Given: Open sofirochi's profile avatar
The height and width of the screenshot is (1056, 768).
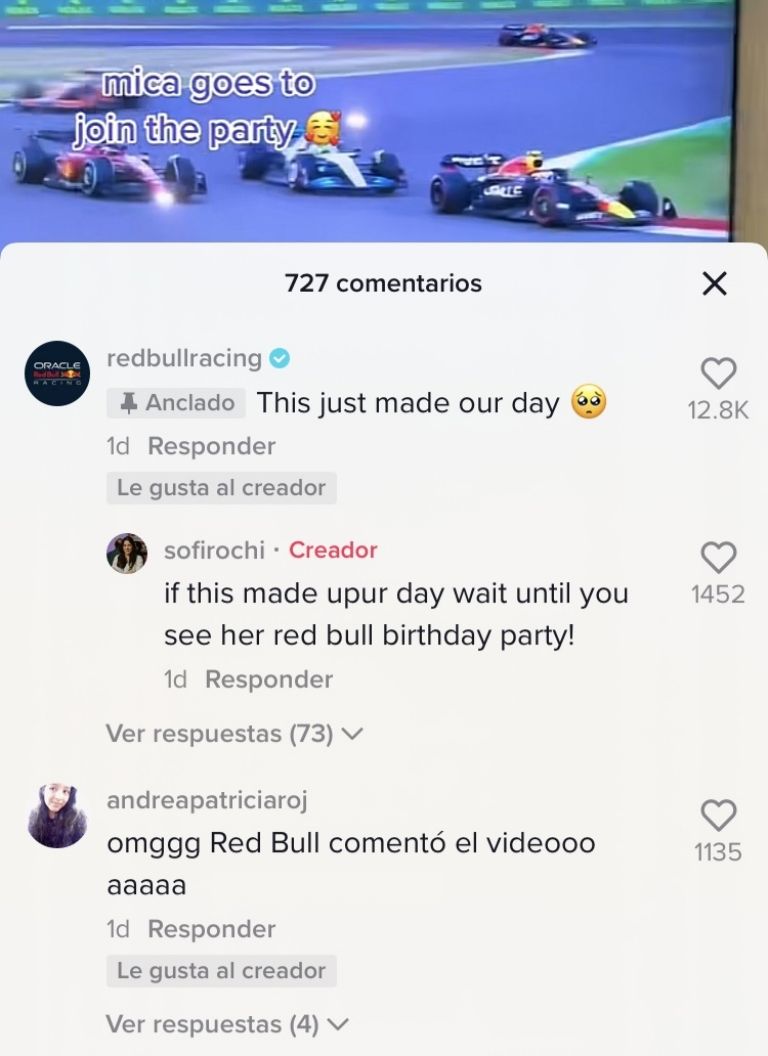Looking at the screenshot, I should click(127, 553).
